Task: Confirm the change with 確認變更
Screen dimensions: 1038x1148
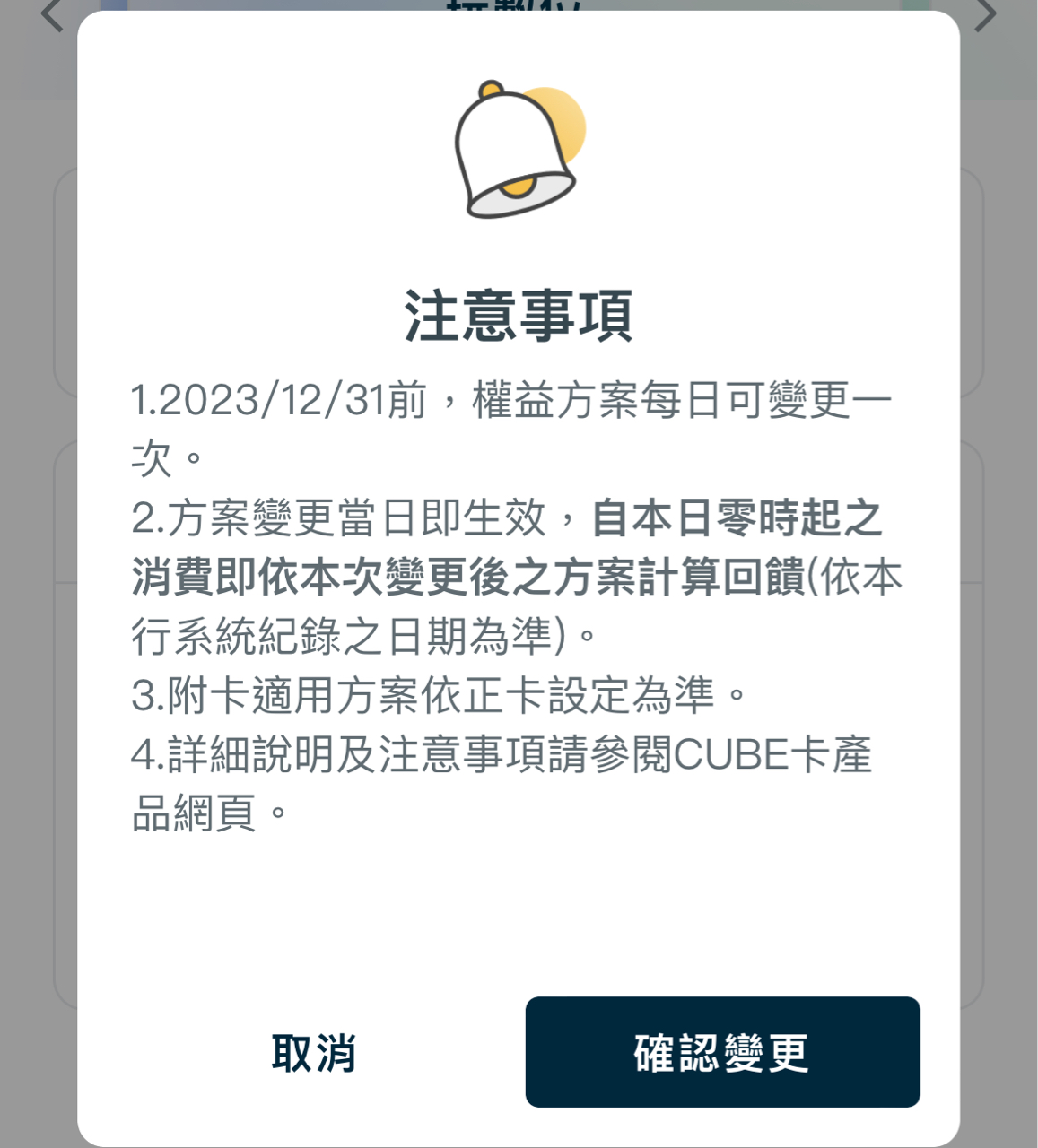Action: coord(722,1052)
